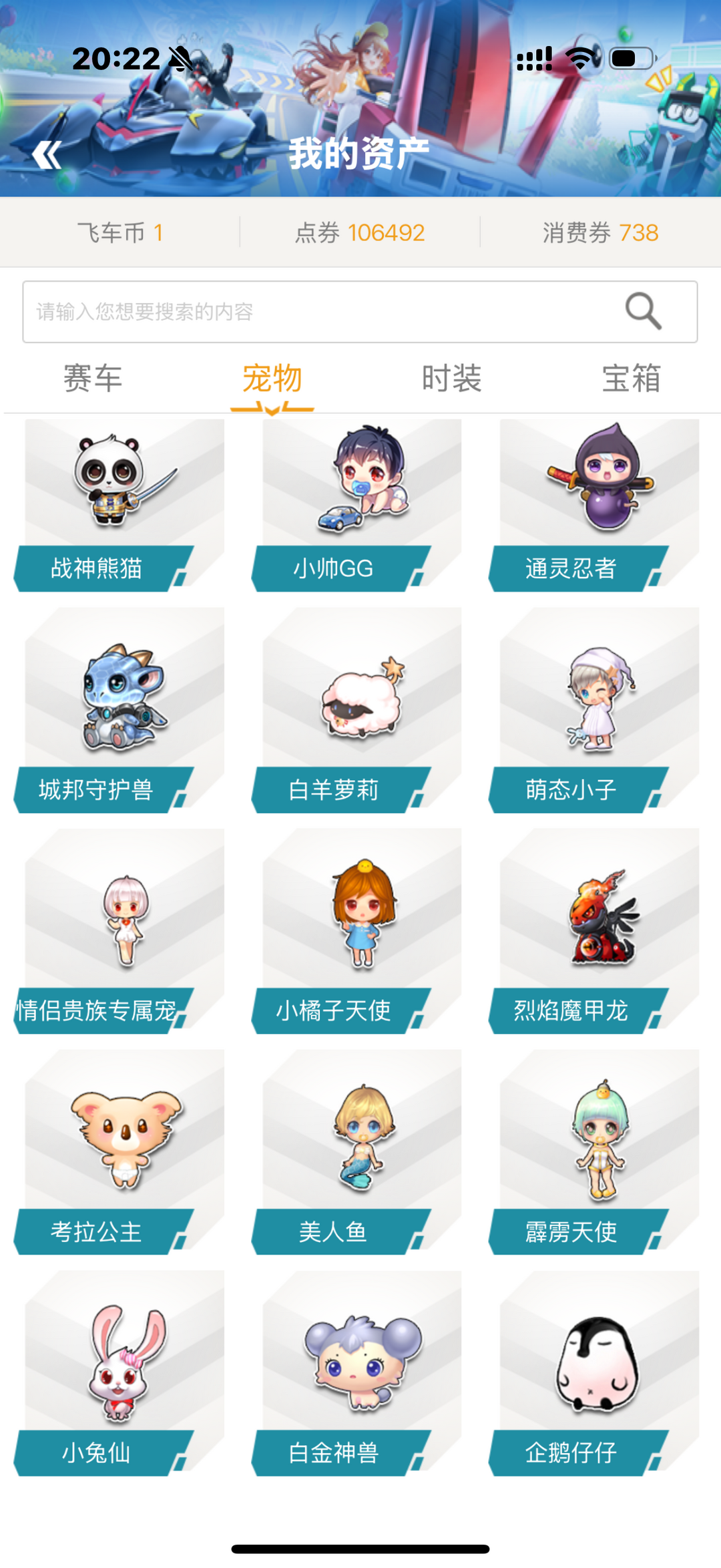View the 小橘子天使 pet
Image resolution: width=721 pixels, height=1568 pixels.
(357, 932)
